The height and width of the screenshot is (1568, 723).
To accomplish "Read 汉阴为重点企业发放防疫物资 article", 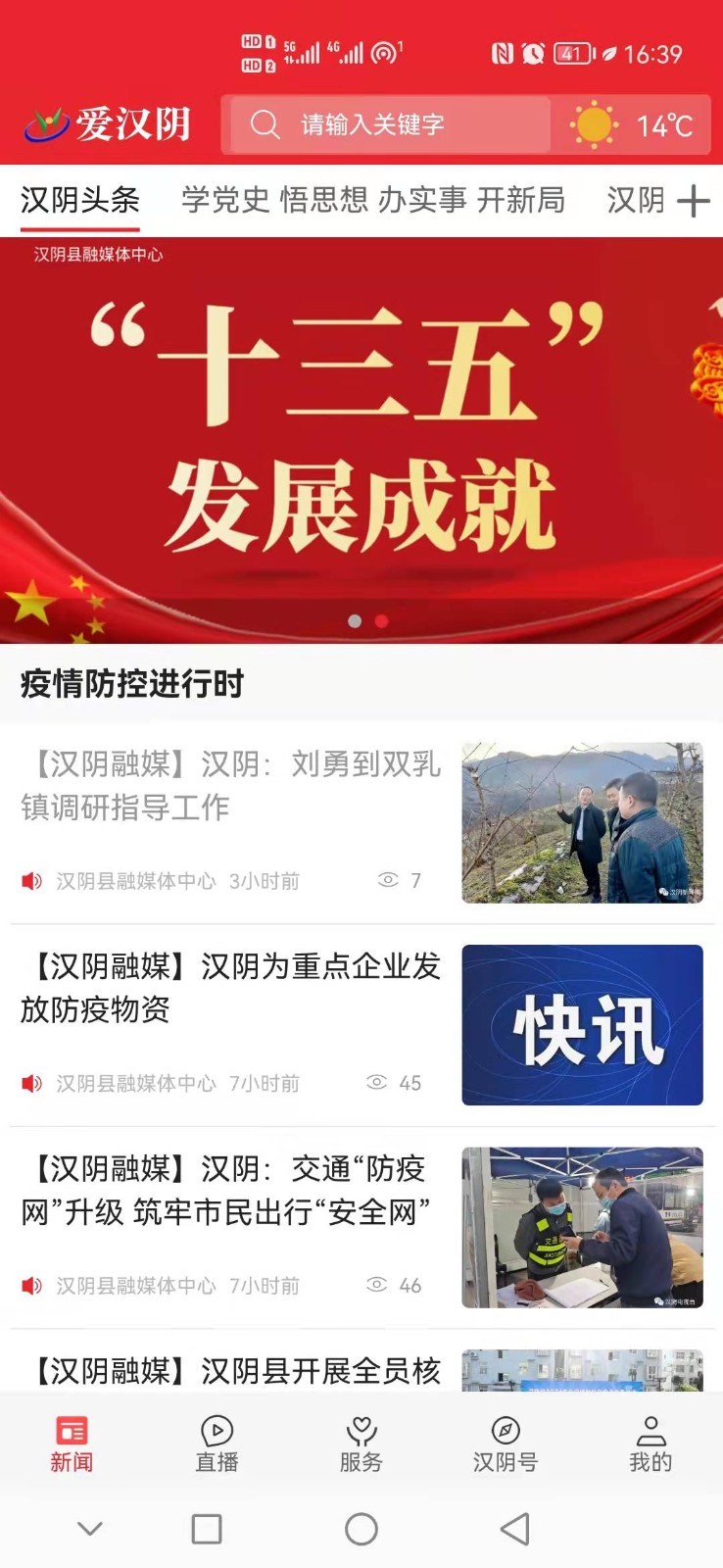I will tap(231, 988).
